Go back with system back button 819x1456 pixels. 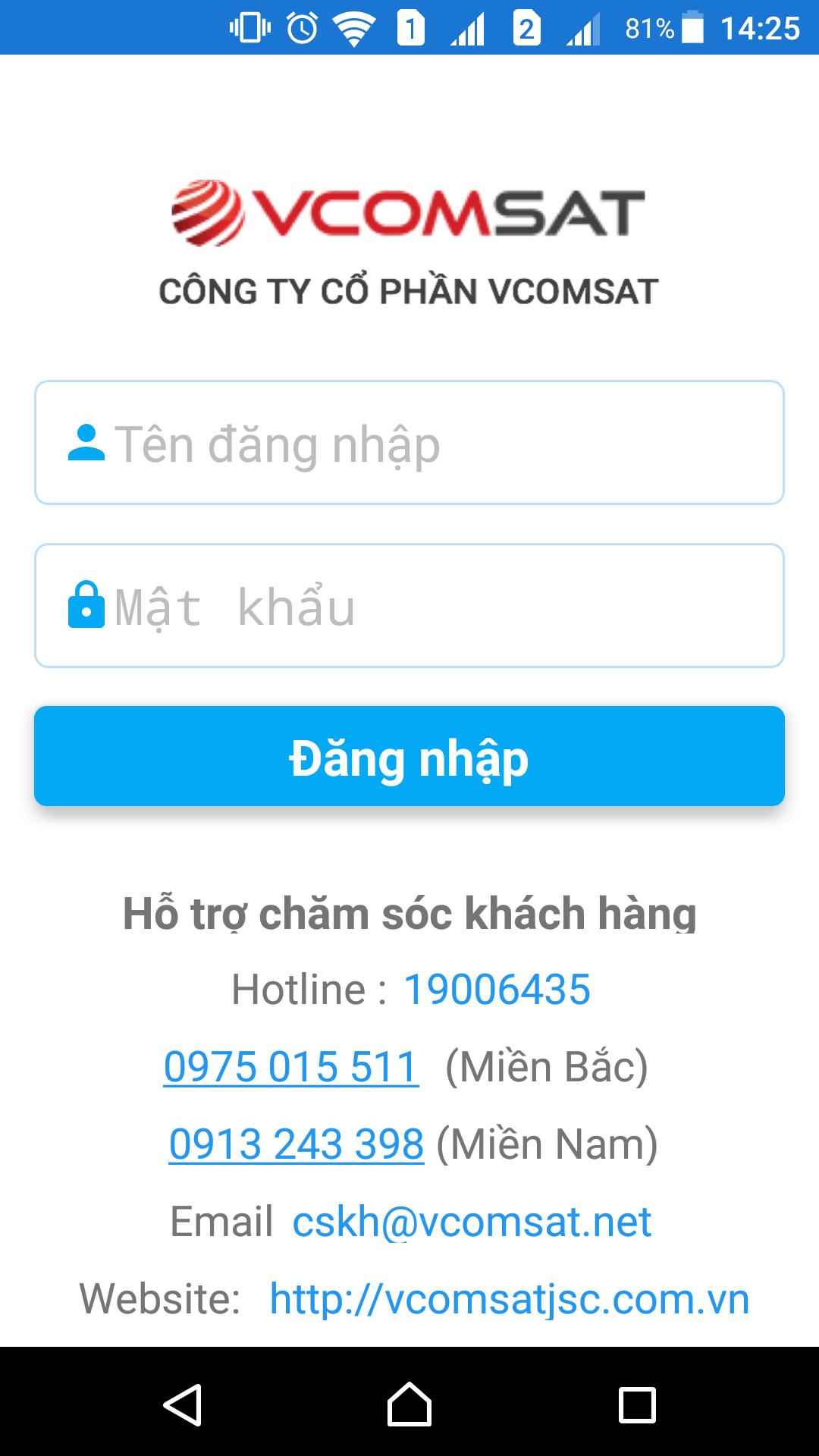point(182,1404)
